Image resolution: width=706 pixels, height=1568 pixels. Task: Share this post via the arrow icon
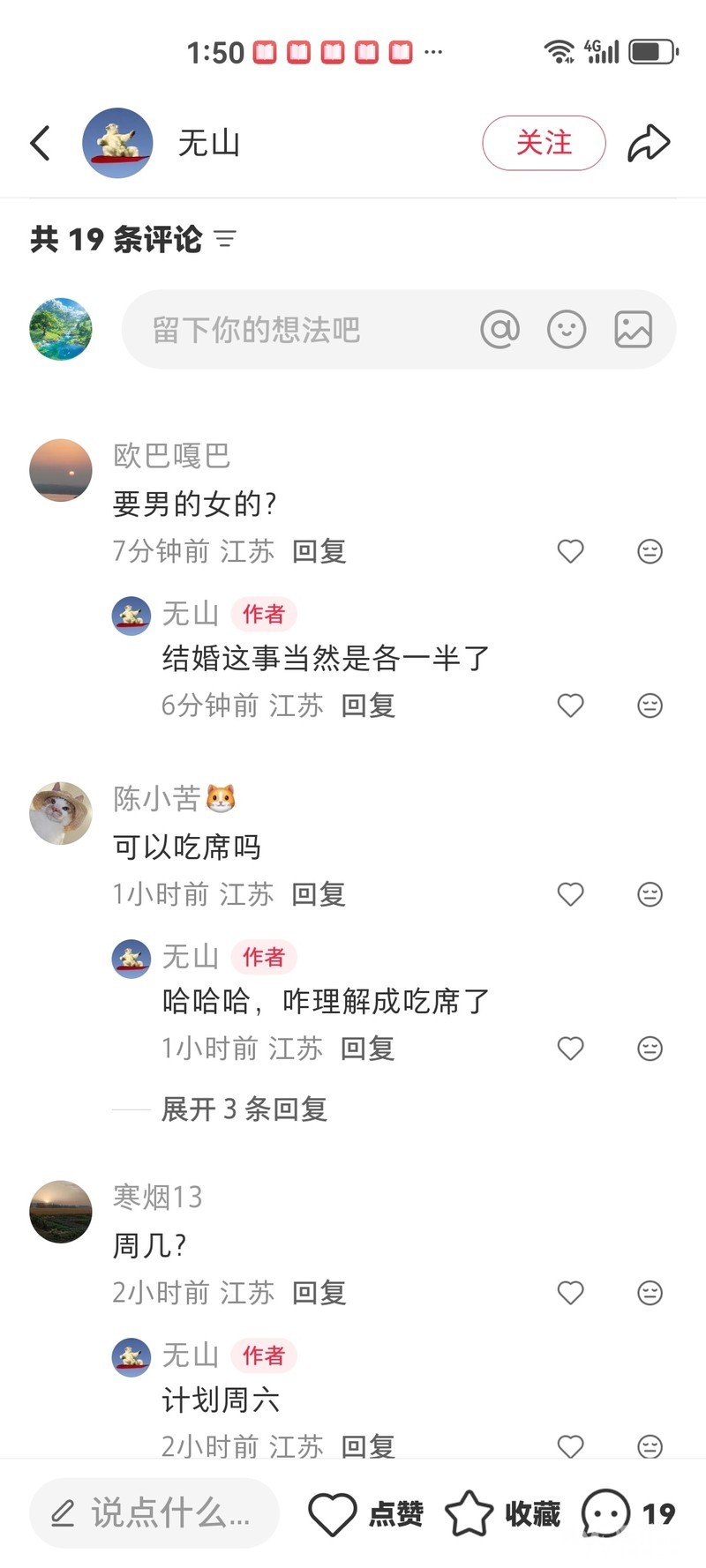pos(649,143)
